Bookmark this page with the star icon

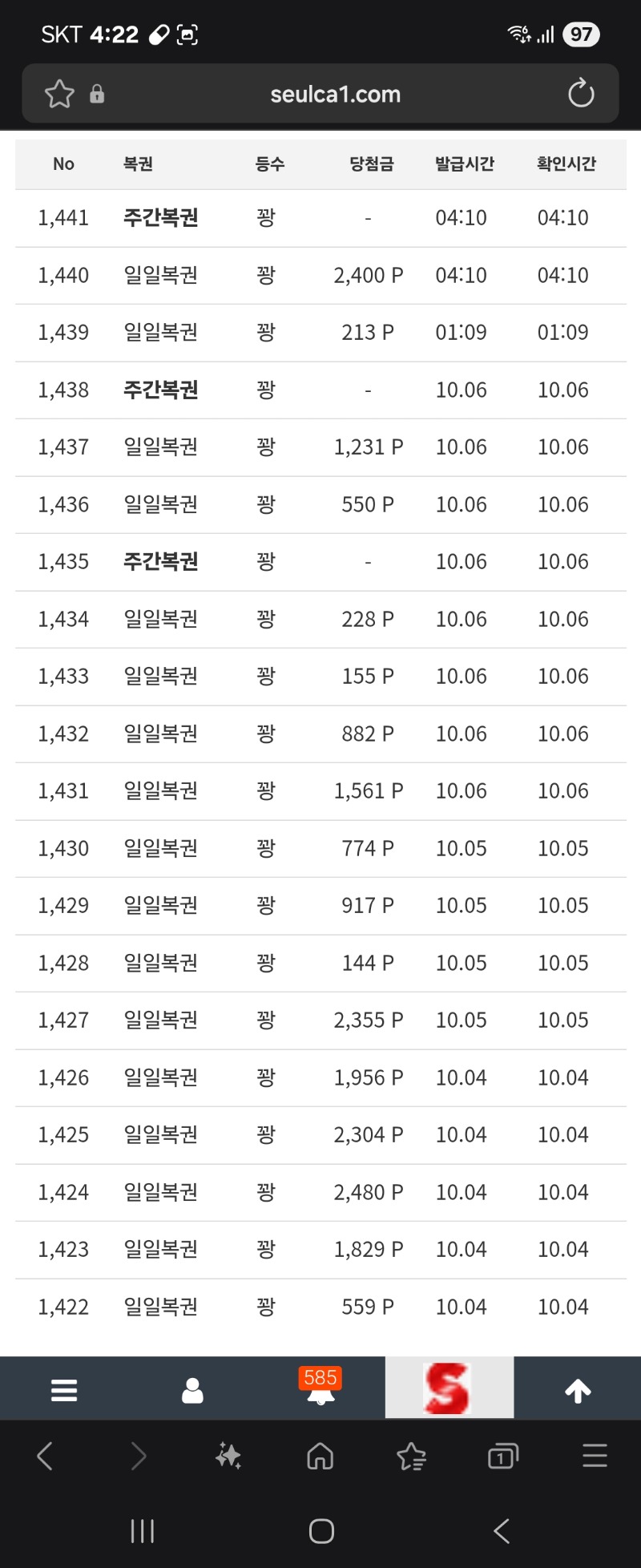pos(59,95)
